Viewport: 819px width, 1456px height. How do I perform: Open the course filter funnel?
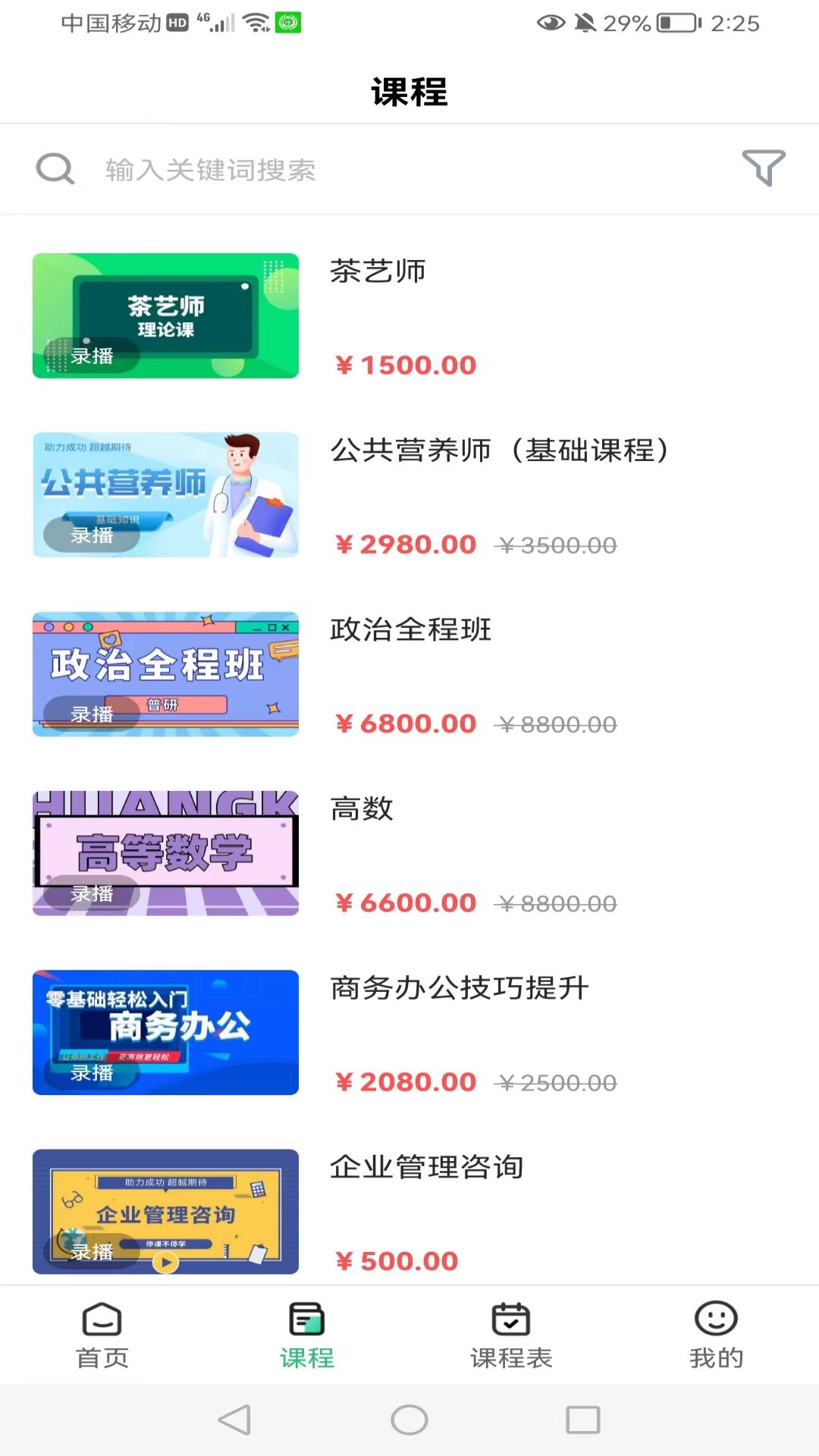763,168
